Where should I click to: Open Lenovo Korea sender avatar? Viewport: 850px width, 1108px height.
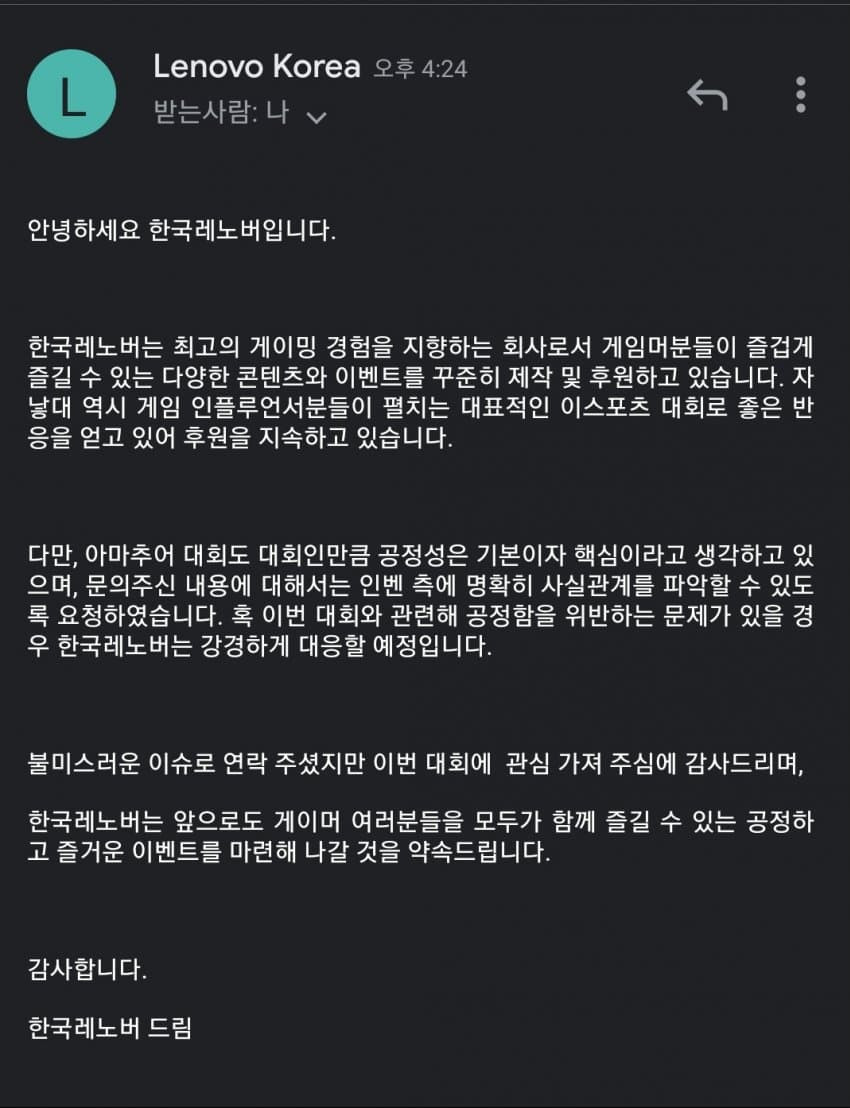[72, 93]
